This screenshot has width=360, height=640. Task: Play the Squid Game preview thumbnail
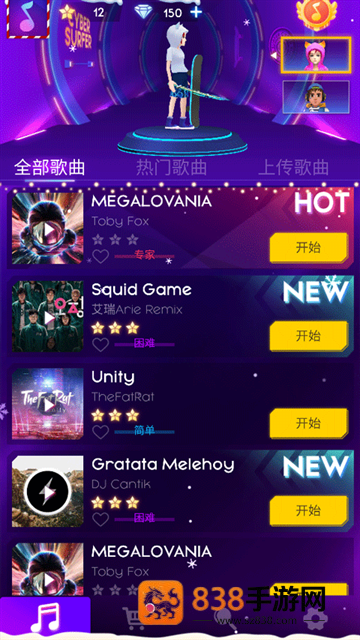coord(48,316)
